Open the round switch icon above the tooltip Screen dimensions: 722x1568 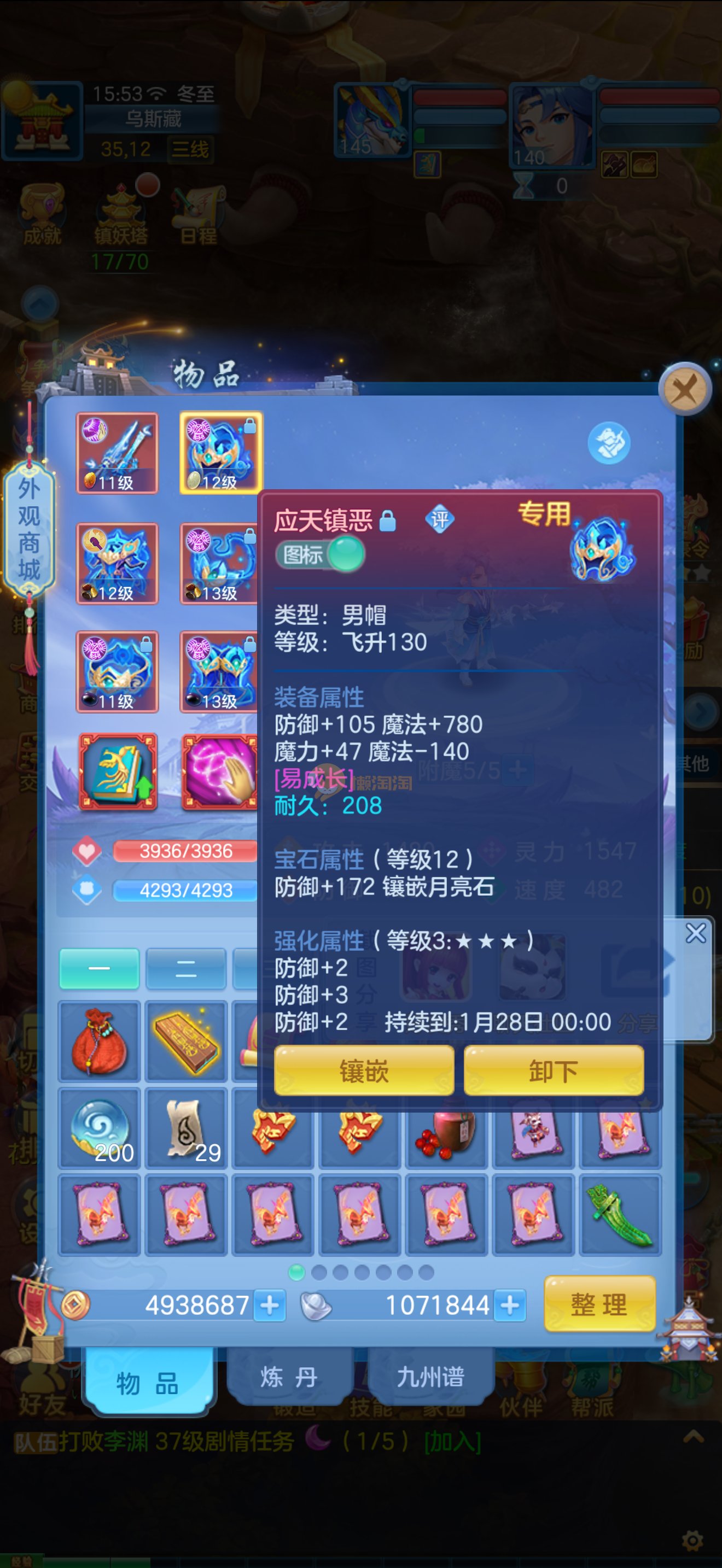pos(609,442)
